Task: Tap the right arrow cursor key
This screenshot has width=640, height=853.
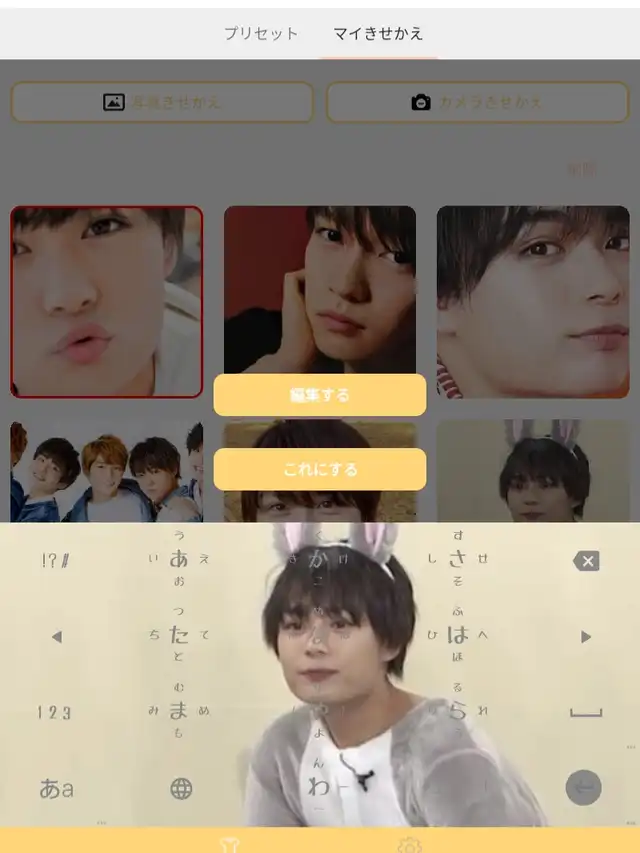Action: 586,636
